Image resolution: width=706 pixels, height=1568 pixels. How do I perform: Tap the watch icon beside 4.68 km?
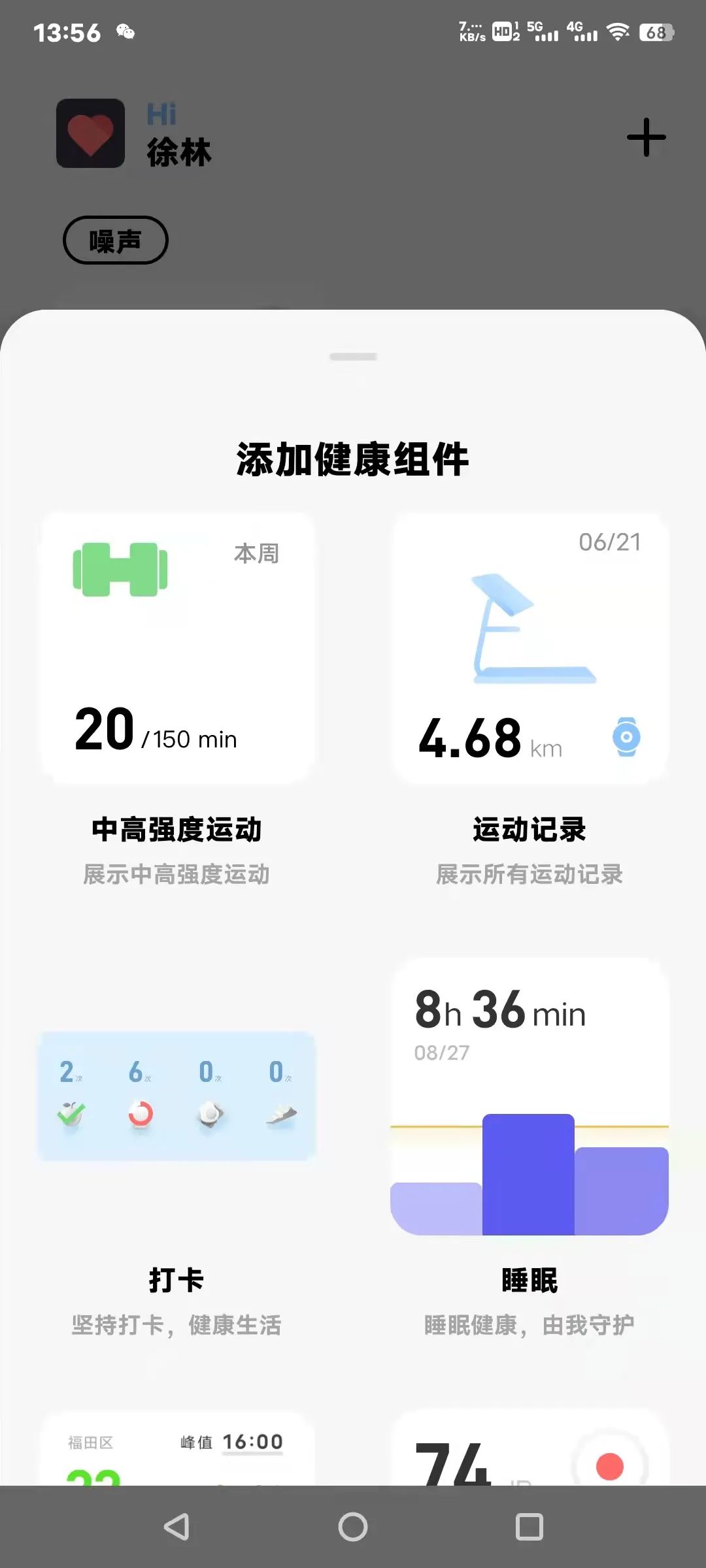coord(626,737)
